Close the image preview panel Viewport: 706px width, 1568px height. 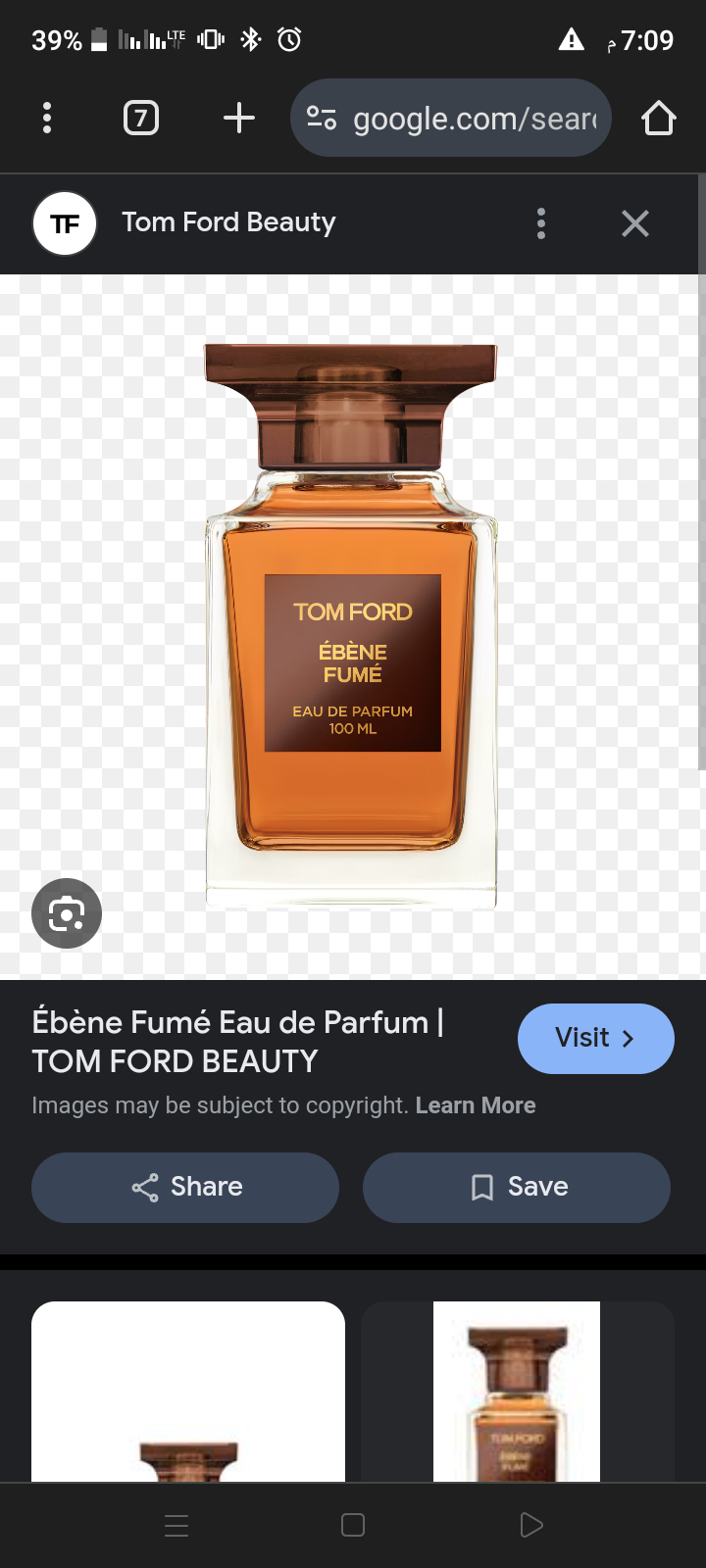635,223
